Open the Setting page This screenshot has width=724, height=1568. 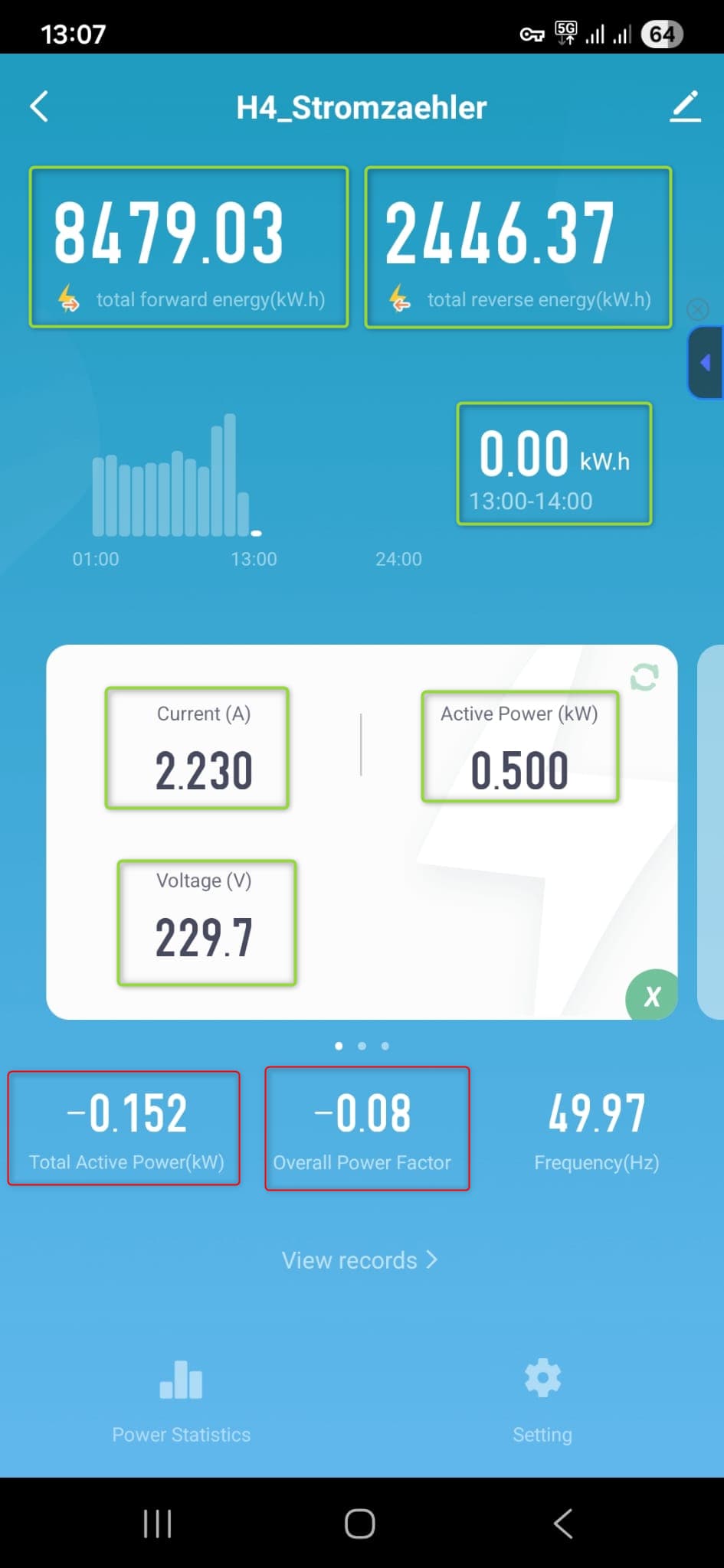(x=542, y=1400)
